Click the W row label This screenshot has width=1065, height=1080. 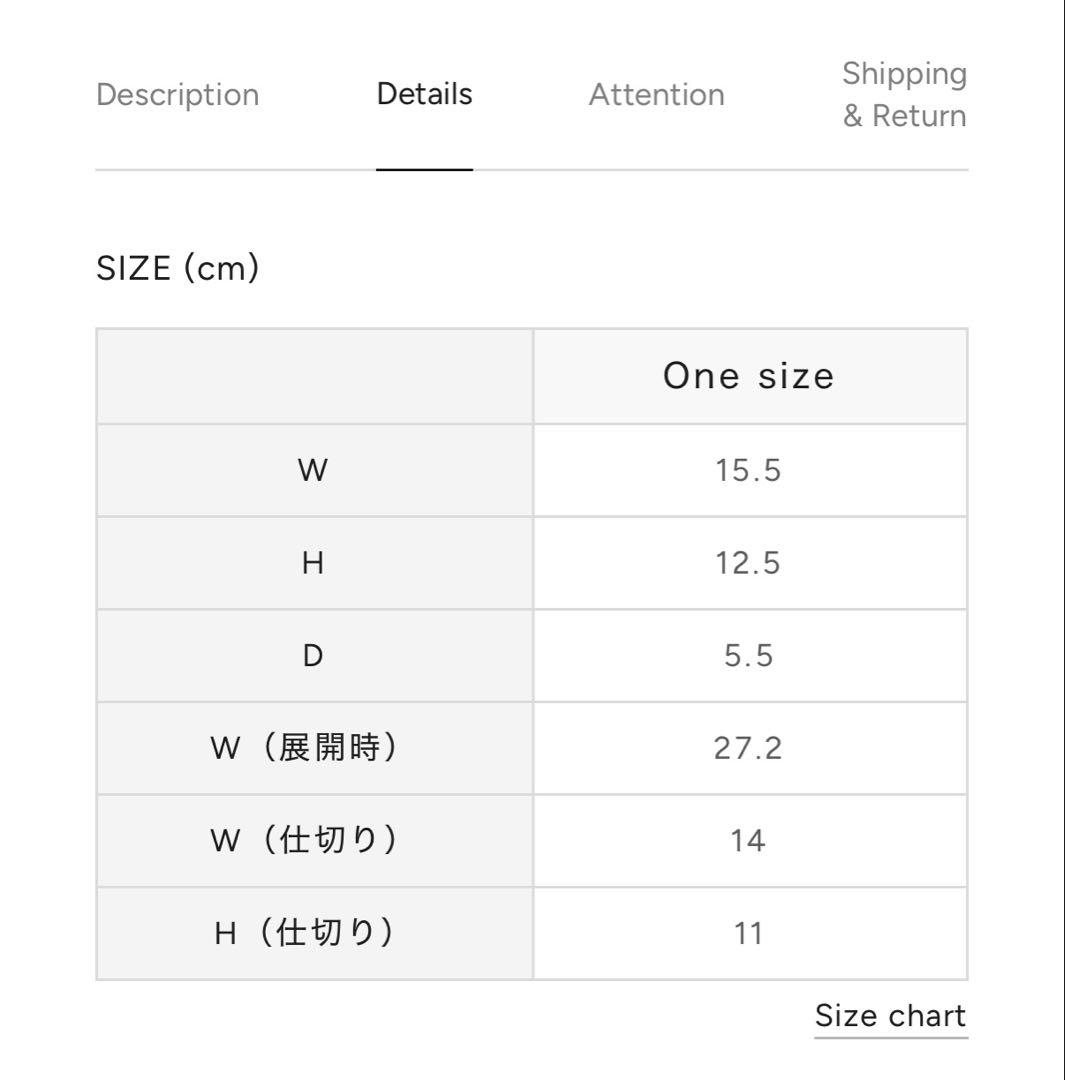[314, 470]
